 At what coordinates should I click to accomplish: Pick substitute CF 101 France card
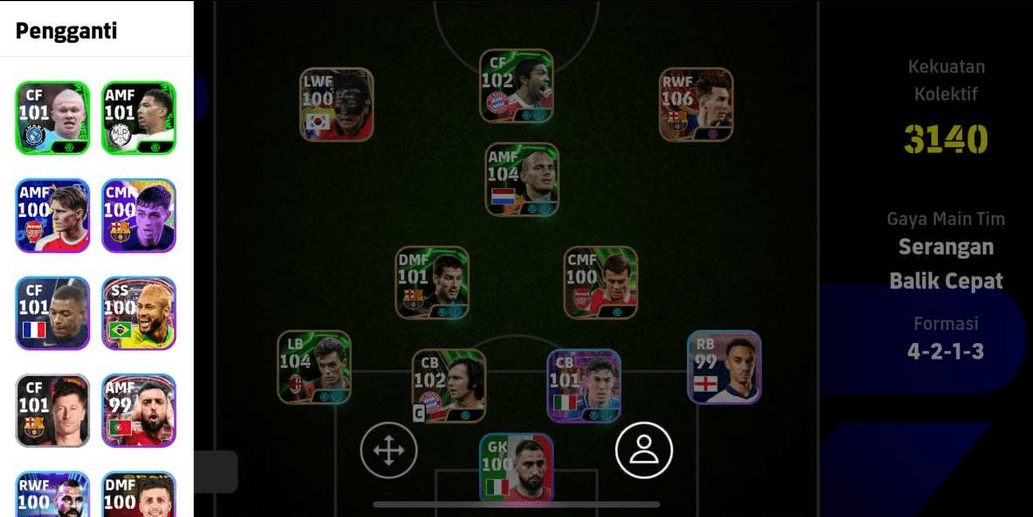click(53, 313)
